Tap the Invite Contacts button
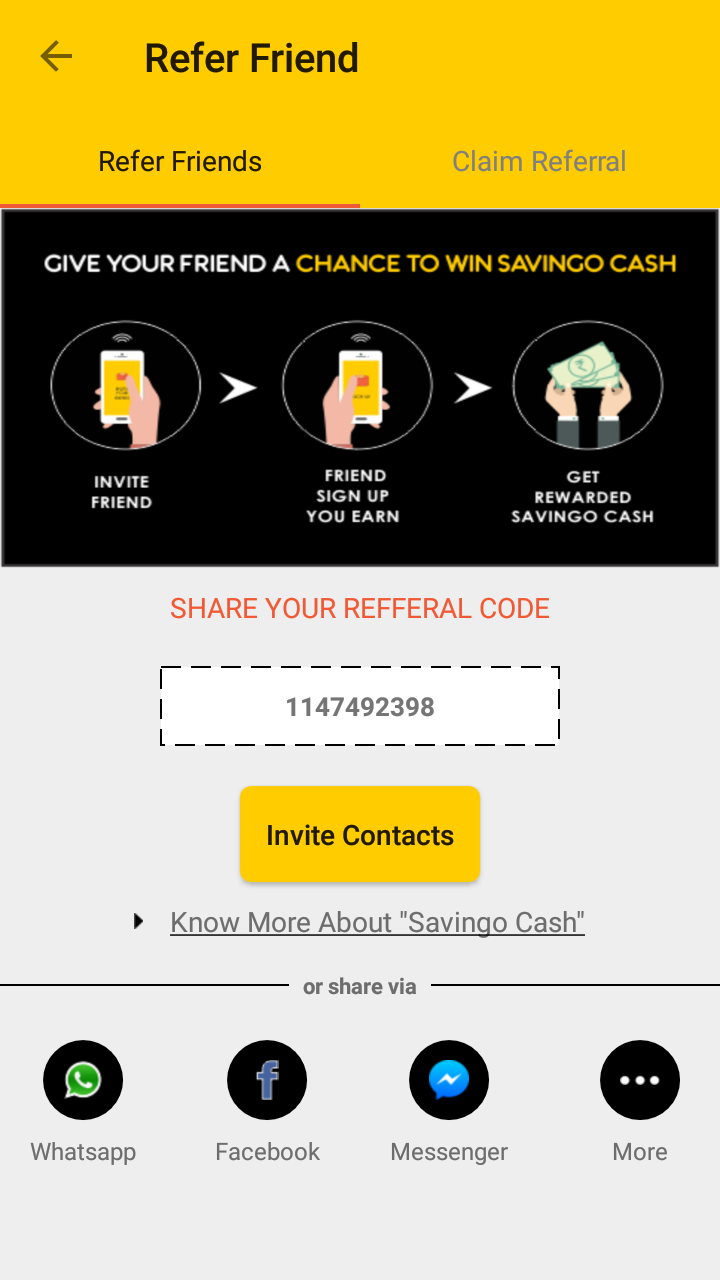Image resolution: width=720 pixels, height=1280 pixels. (360, 835)
